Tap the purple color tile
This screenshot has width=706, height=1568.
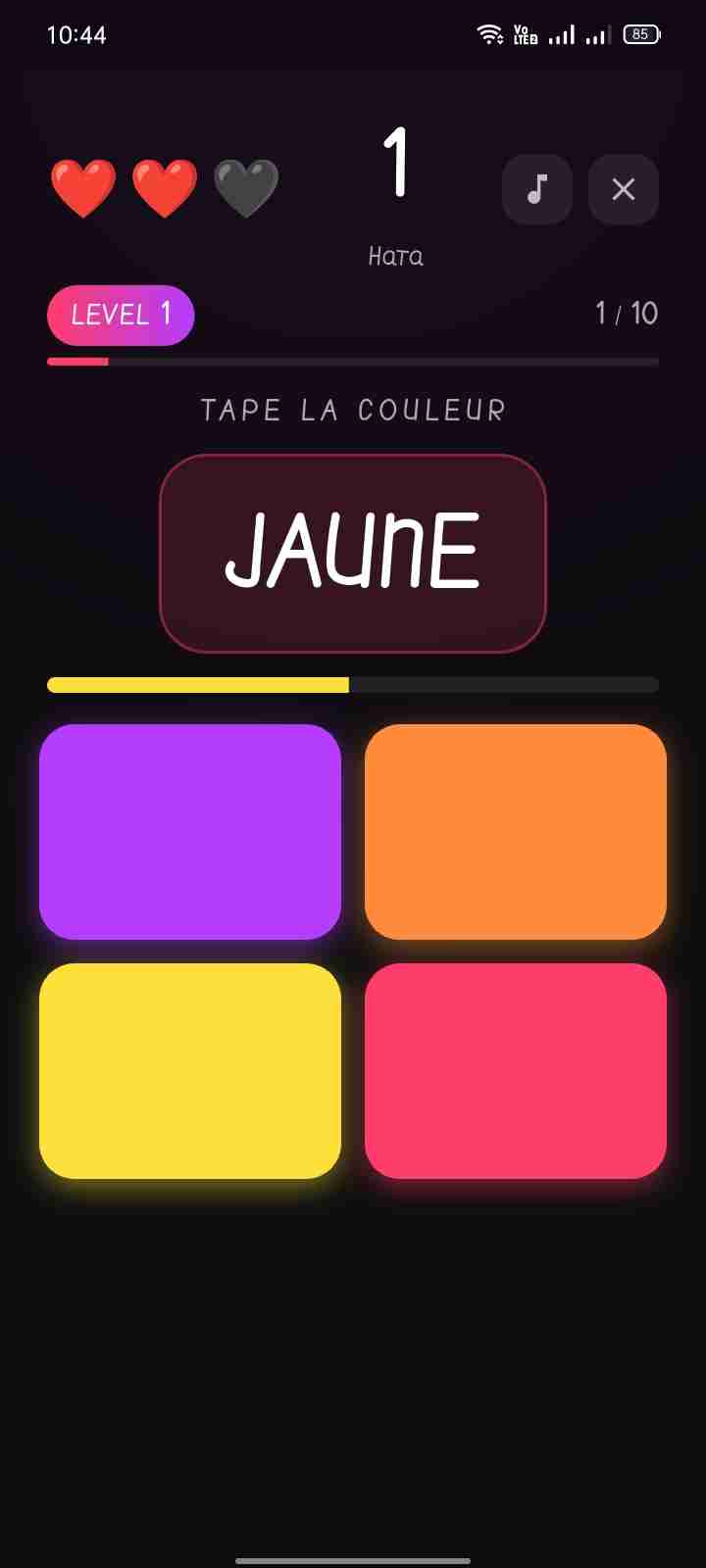pos(190,832)
